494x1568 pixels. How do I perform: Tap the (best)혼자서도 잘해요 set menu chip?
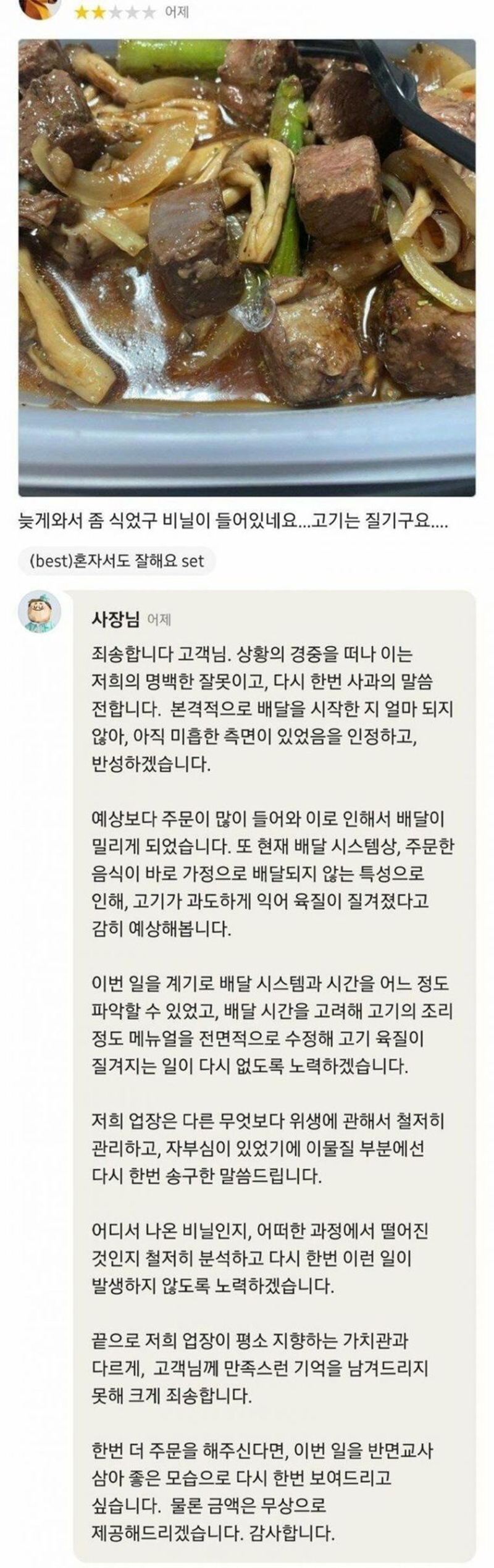[117, 562]
